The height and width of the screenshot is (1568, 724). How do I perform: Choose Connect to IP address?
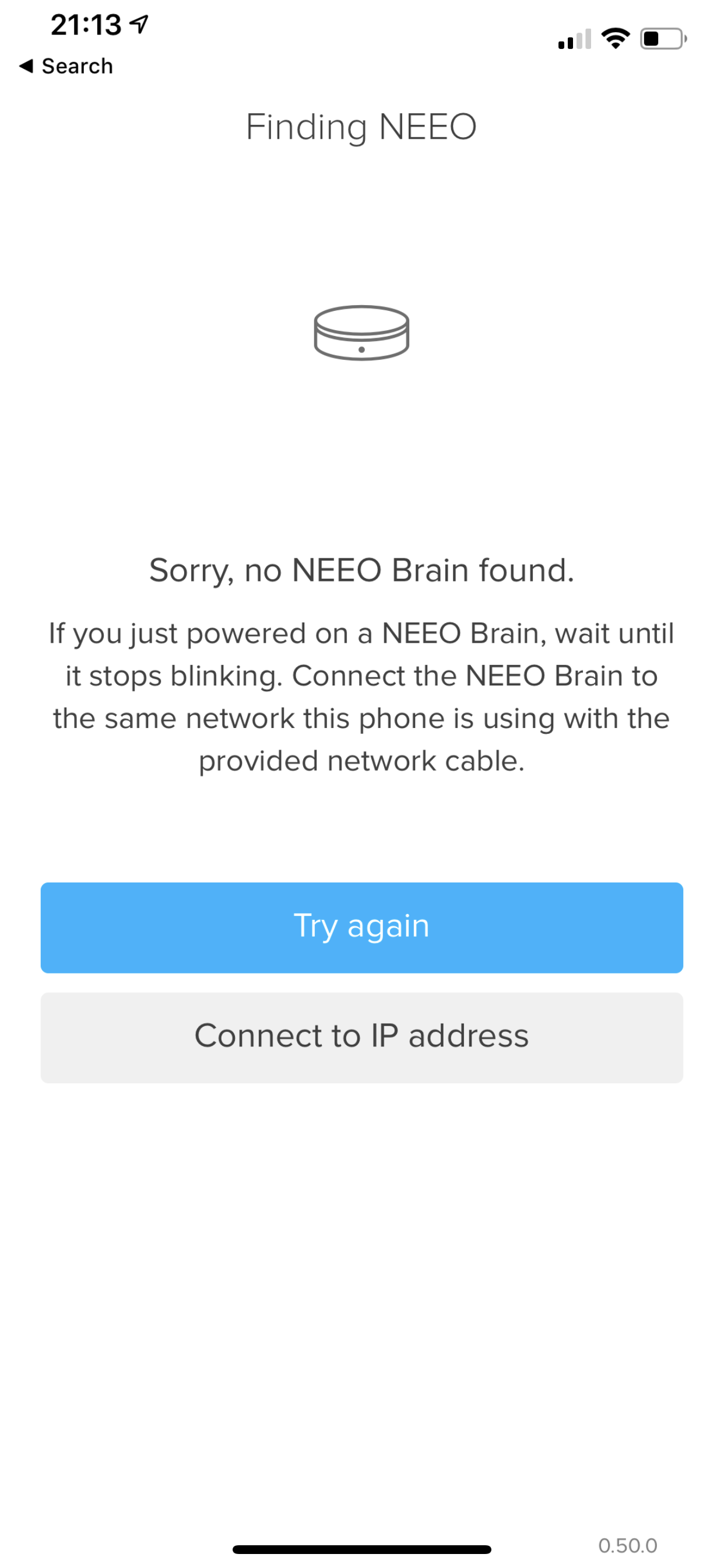(x=361, y=1037)
